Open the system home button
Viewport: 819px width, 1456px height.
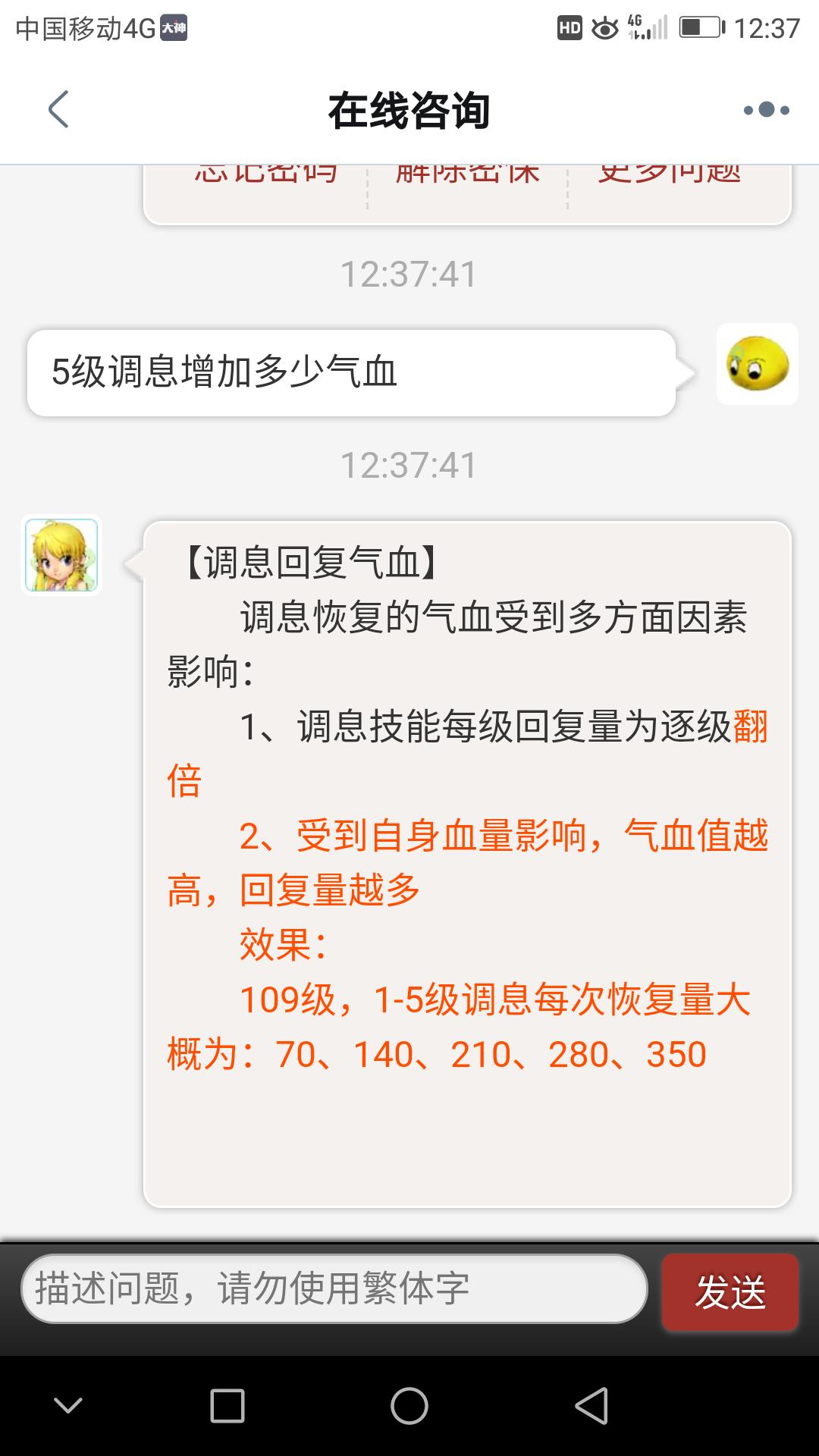409,1406
